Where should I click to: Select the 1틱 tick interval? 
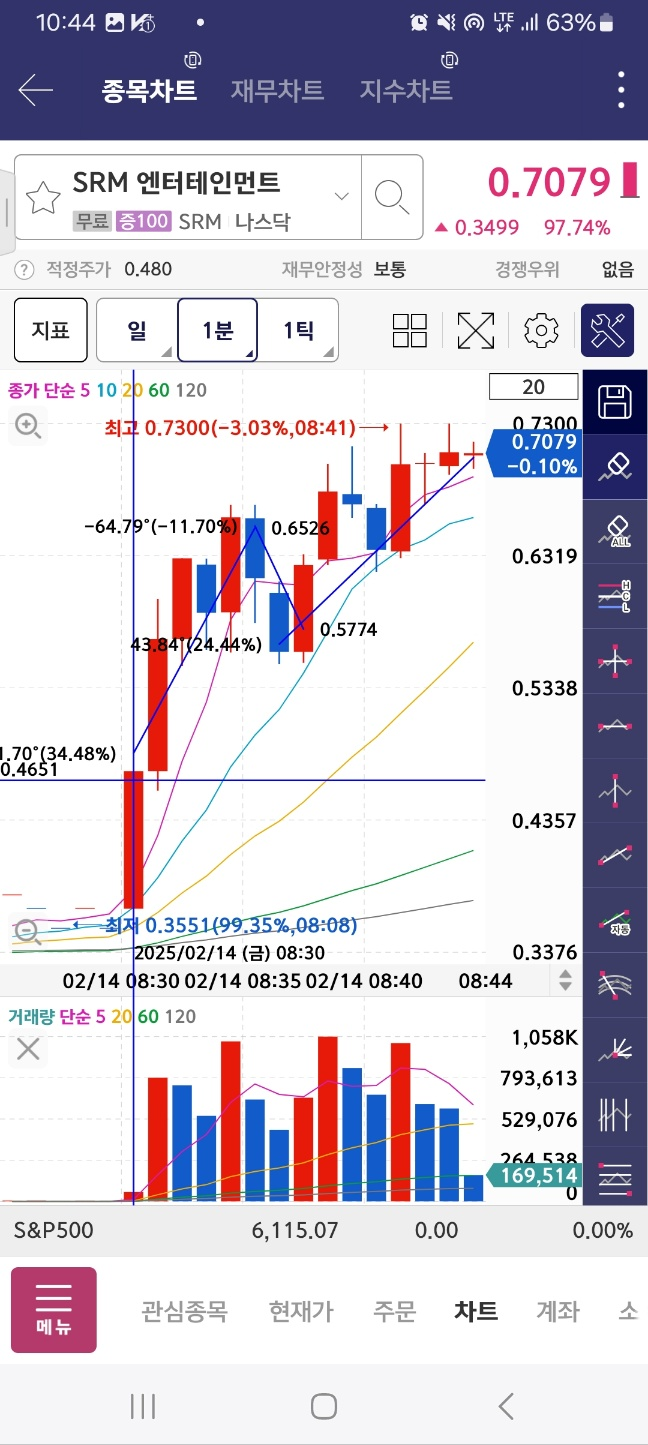click(298, 330)
